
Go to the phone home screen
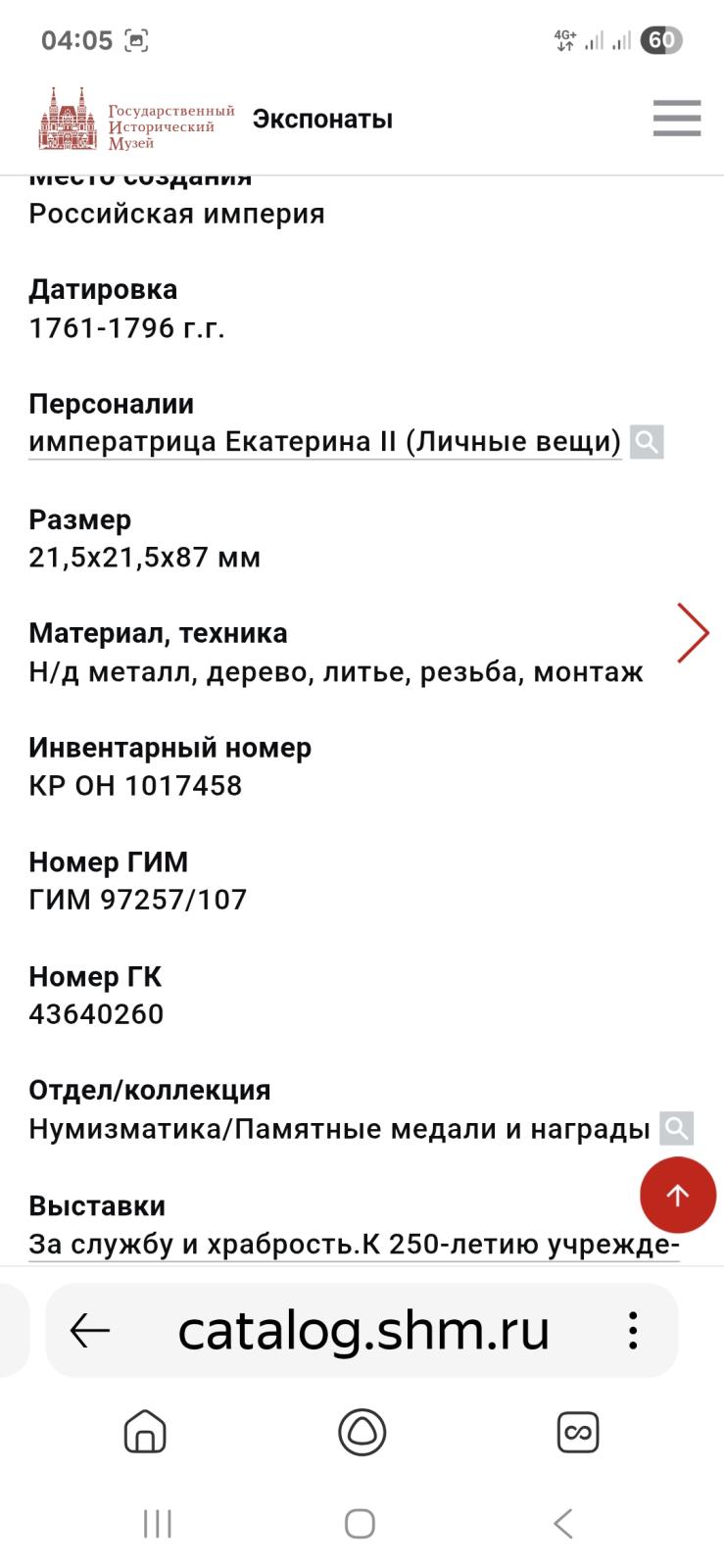361,1524
